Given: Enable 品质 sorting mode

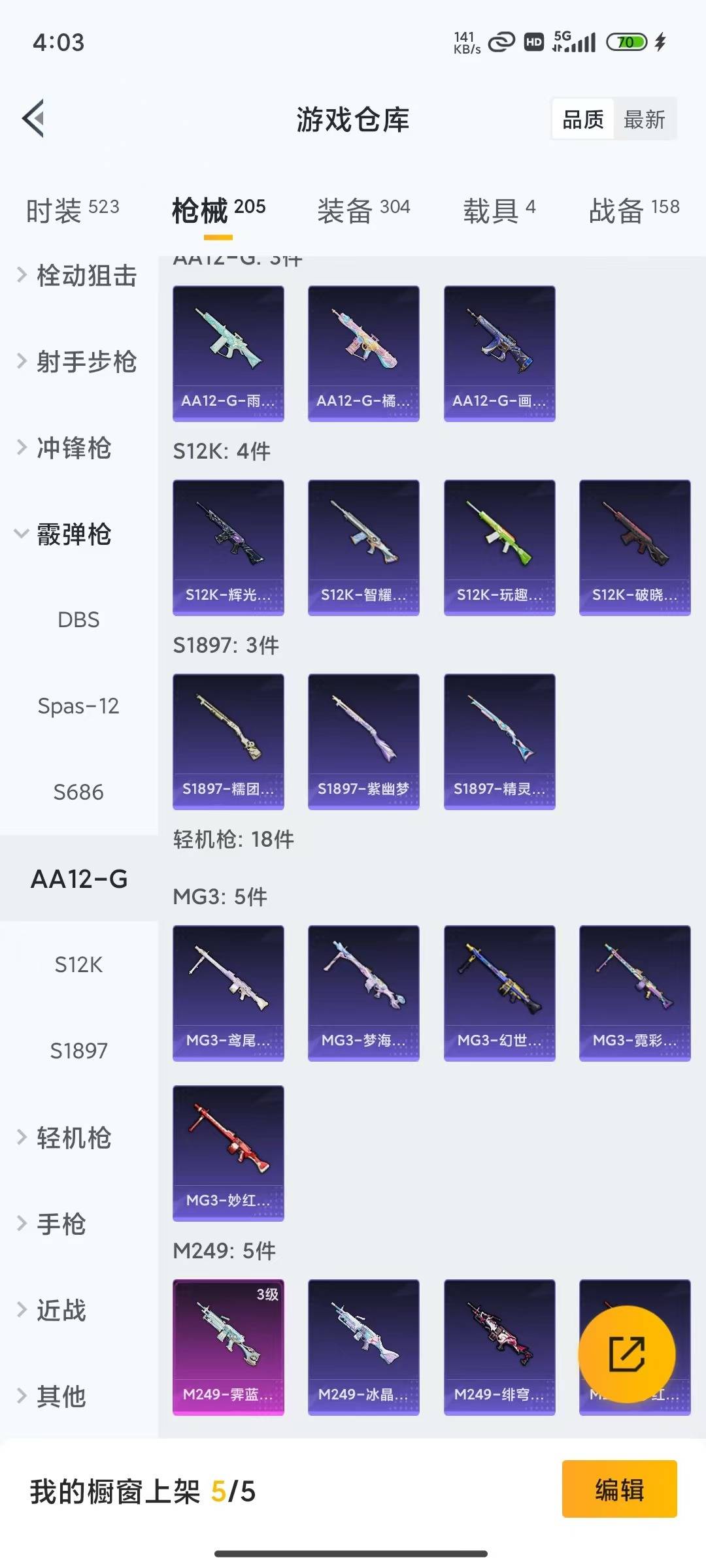Looking at the screenshot, I should coord(584,119).
